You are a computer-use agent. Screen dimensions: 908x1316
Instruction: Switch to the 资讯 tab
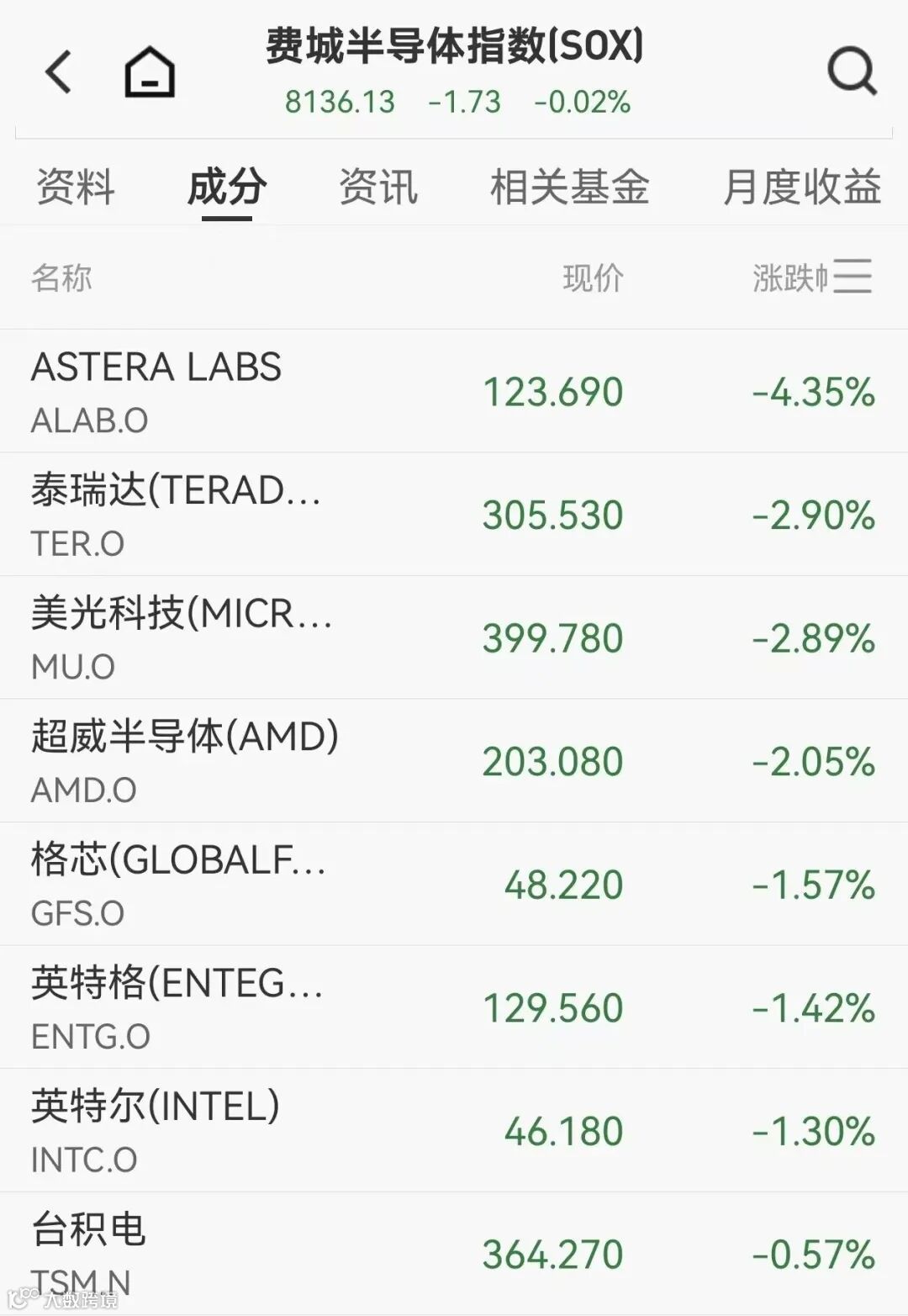pyautogui.click(x=378, y=187)
